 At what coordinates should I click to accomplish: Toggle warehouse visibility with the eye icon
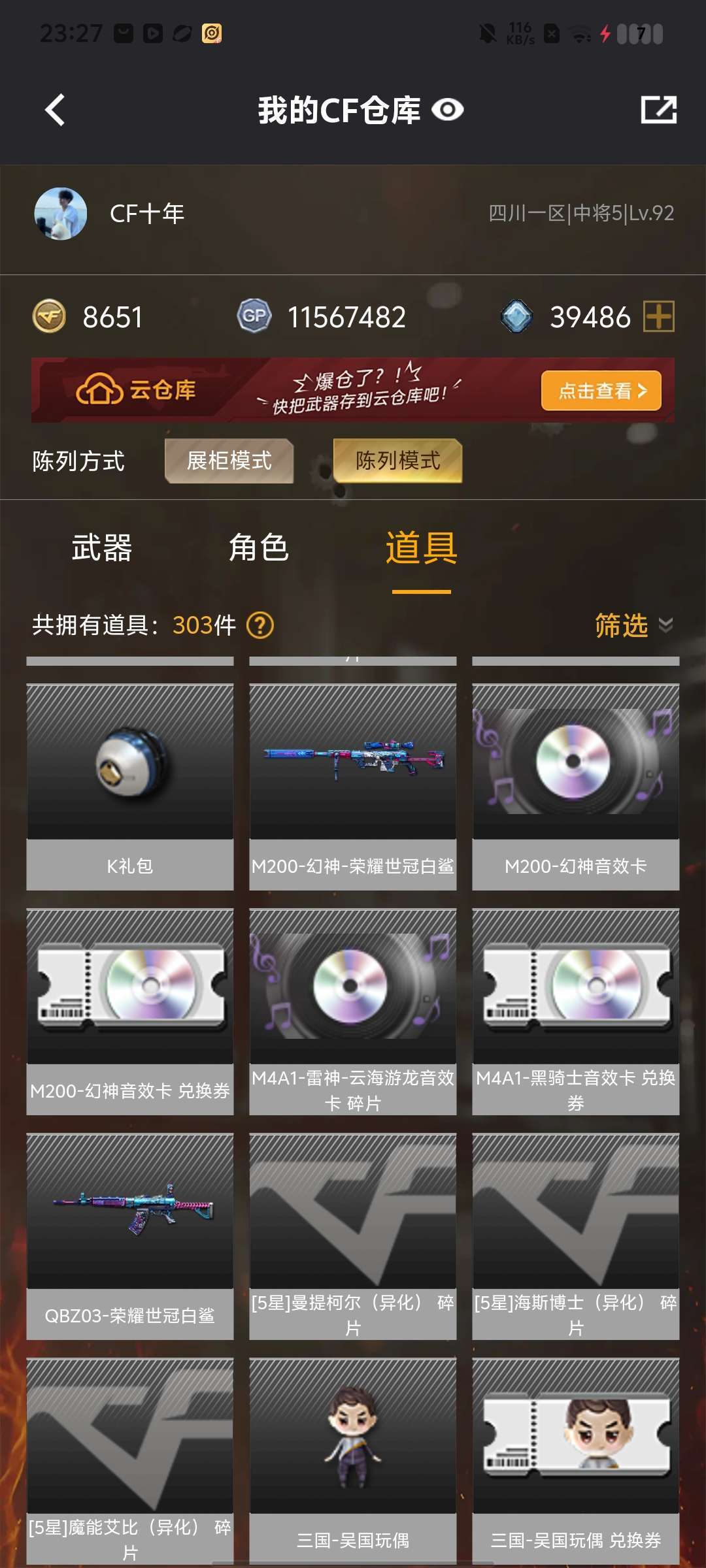click(x=448, y=110)
